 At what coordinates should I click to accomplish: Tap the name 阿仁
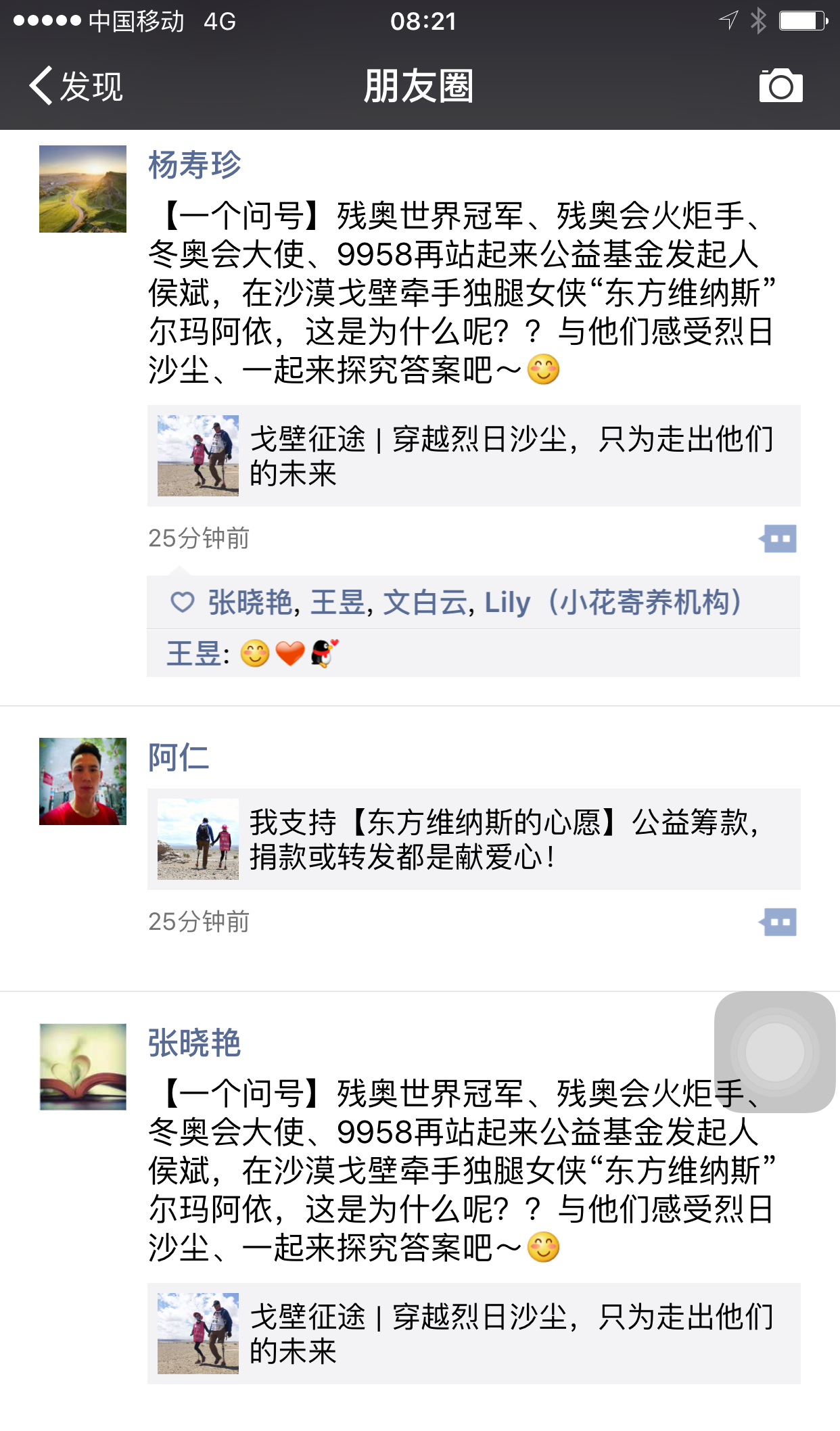pos(179,757)
